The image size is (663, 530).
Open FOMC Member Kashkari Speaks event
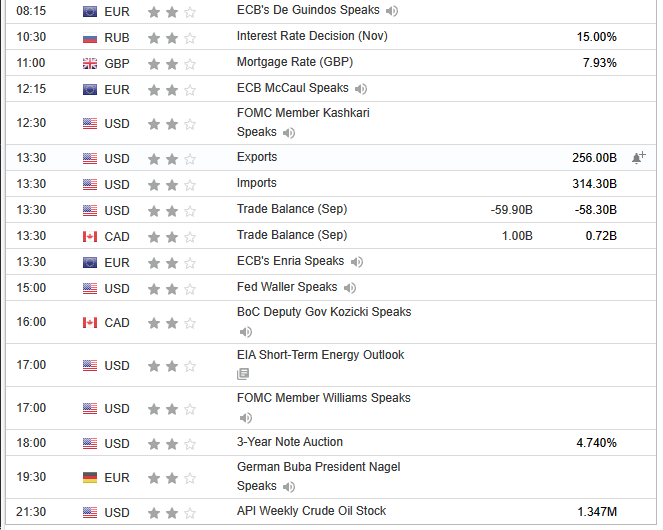point(302,113)
